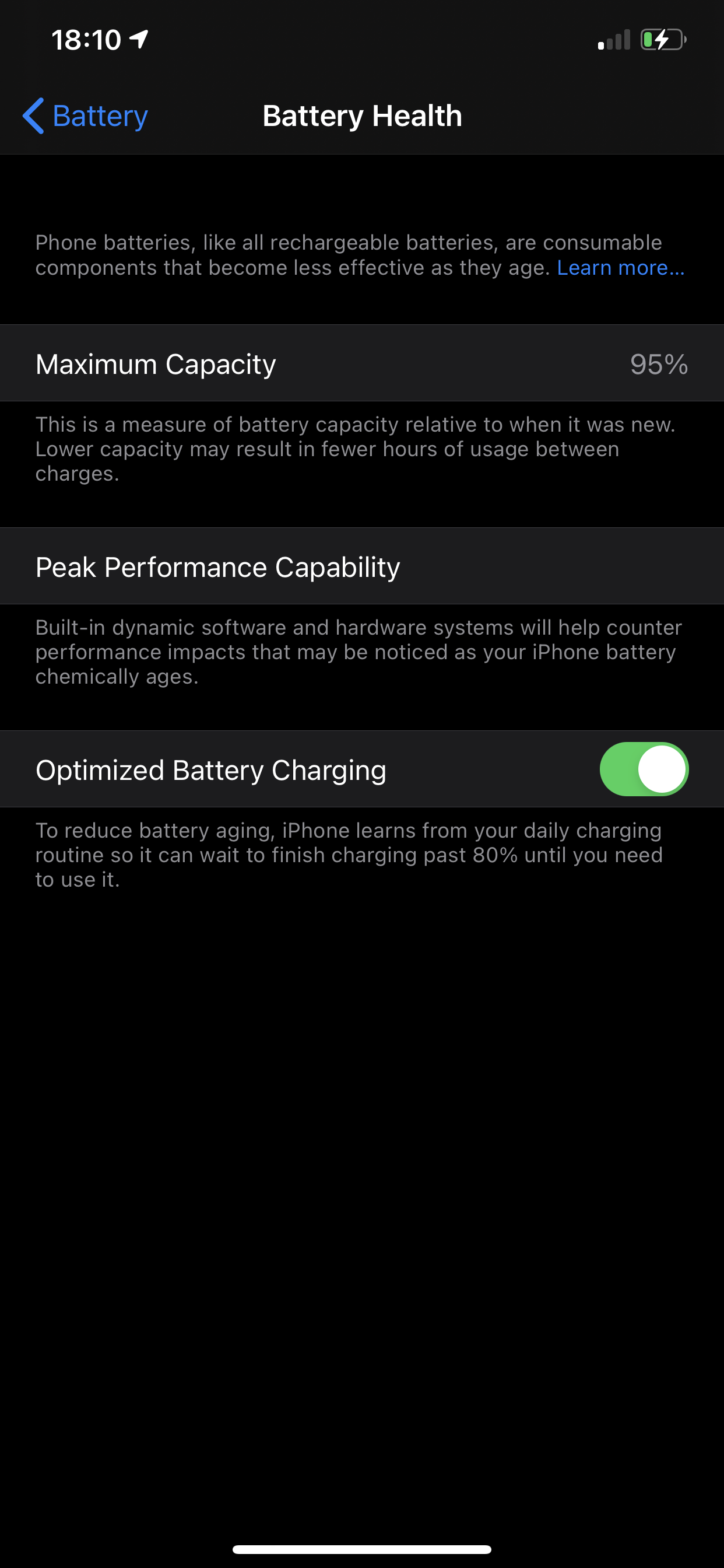Go back to Battery settings
724x1568 pixels.
85,116
